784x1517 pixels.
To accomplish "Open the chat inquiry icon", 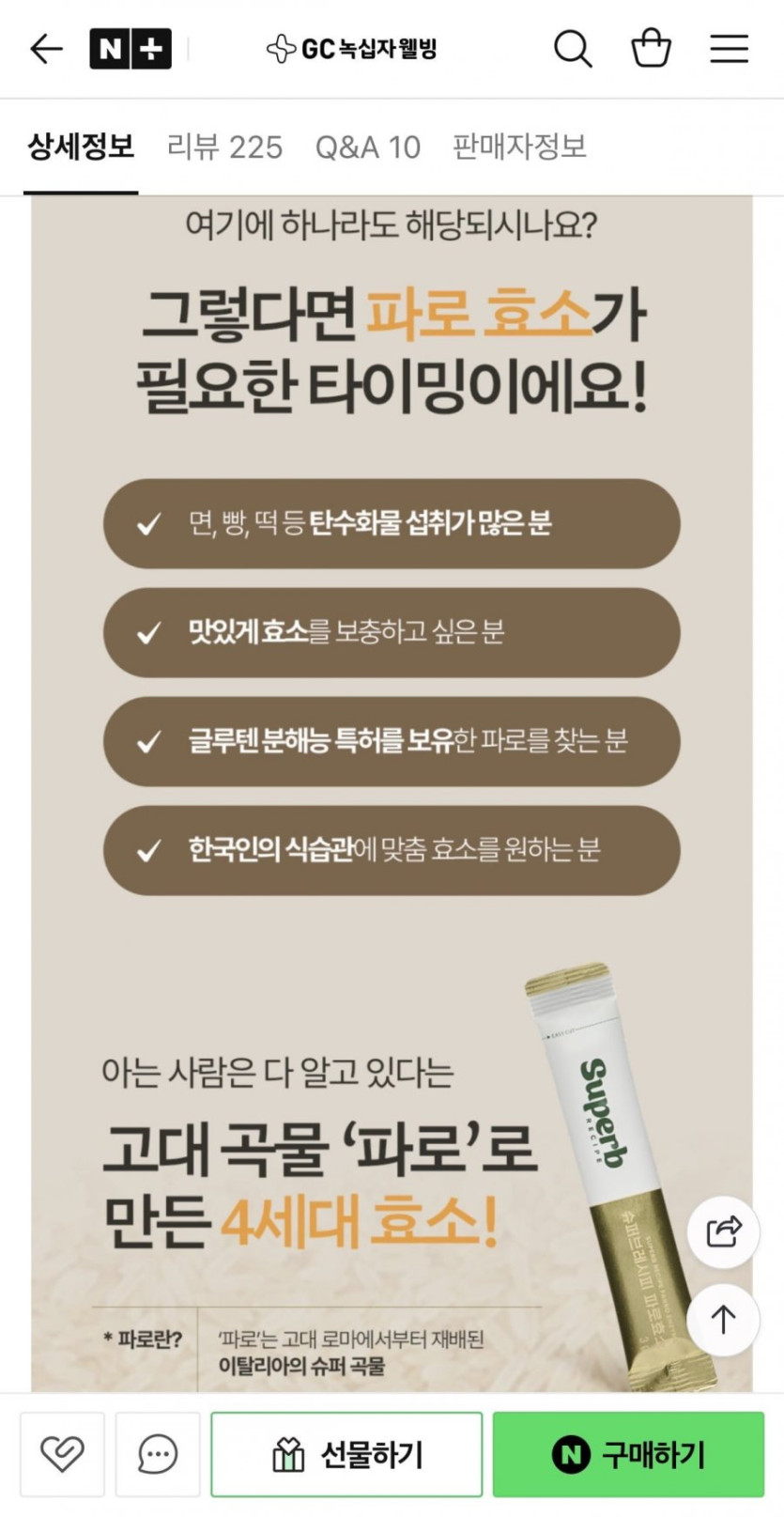I will (158, 1454).
